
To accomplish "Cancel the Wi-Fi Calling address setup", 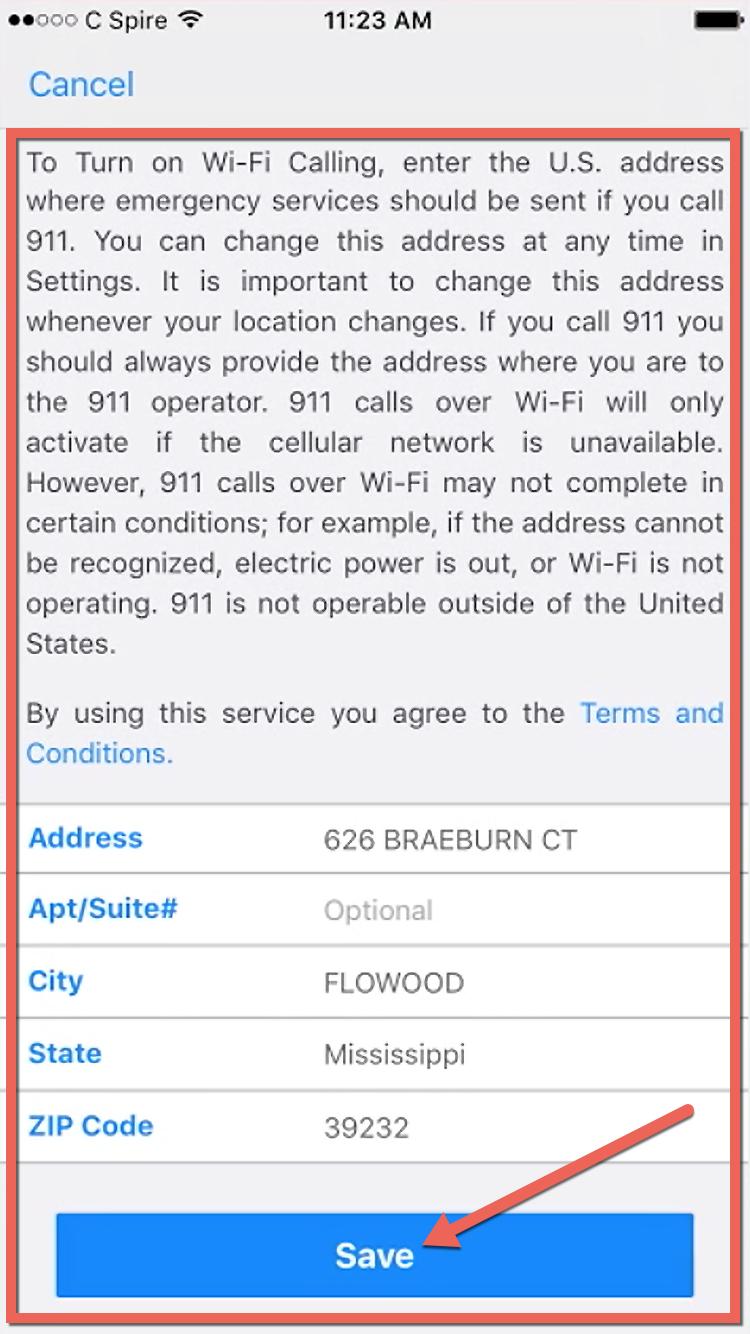I will [81, 85].
